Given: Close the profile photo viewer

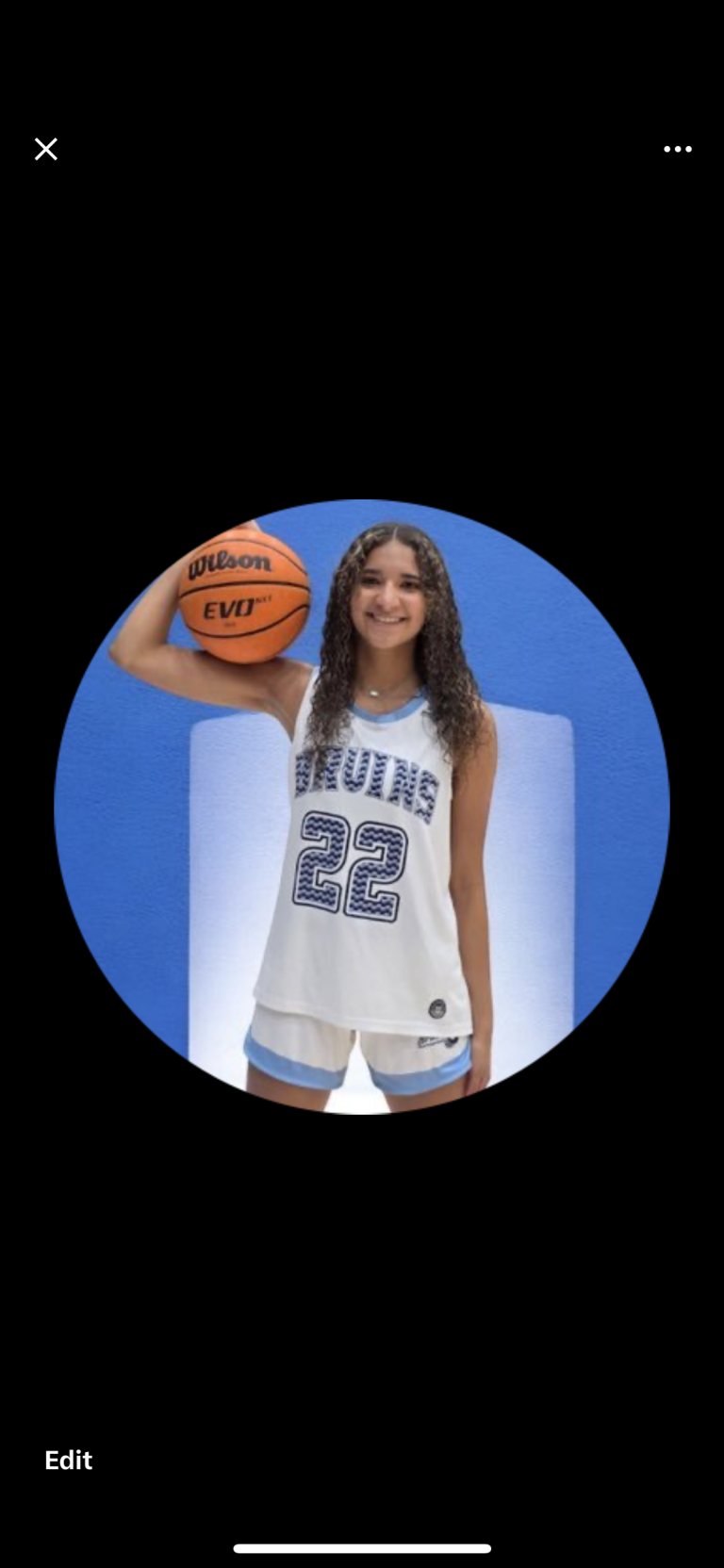Looking at the screenshot, I should click(45, 149).
